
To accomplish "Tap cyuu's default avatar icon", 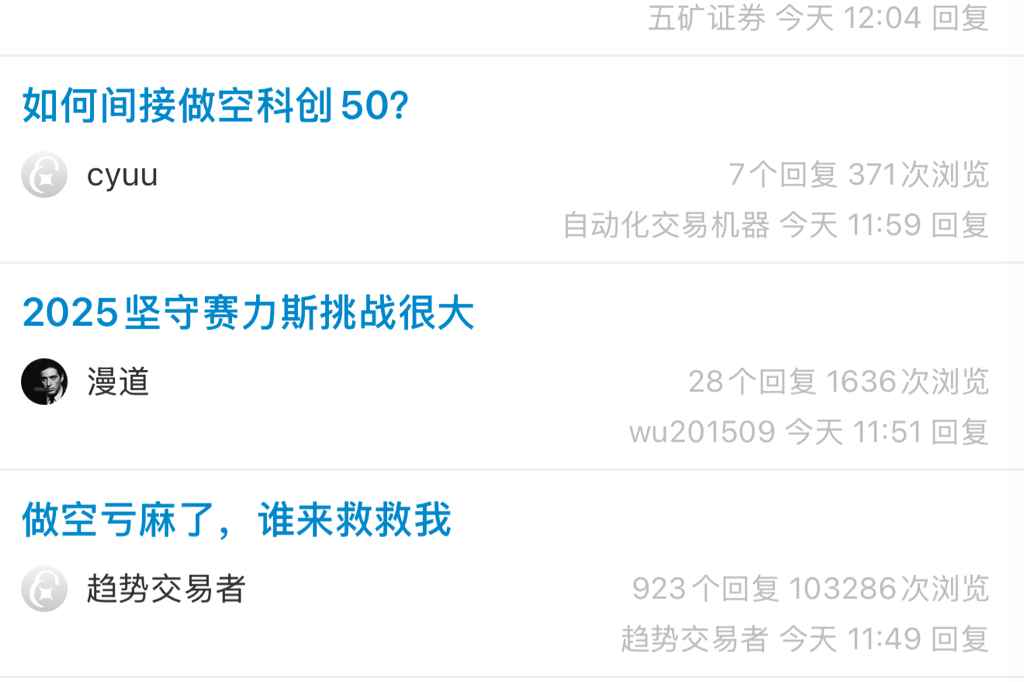I will pos(44,176).
